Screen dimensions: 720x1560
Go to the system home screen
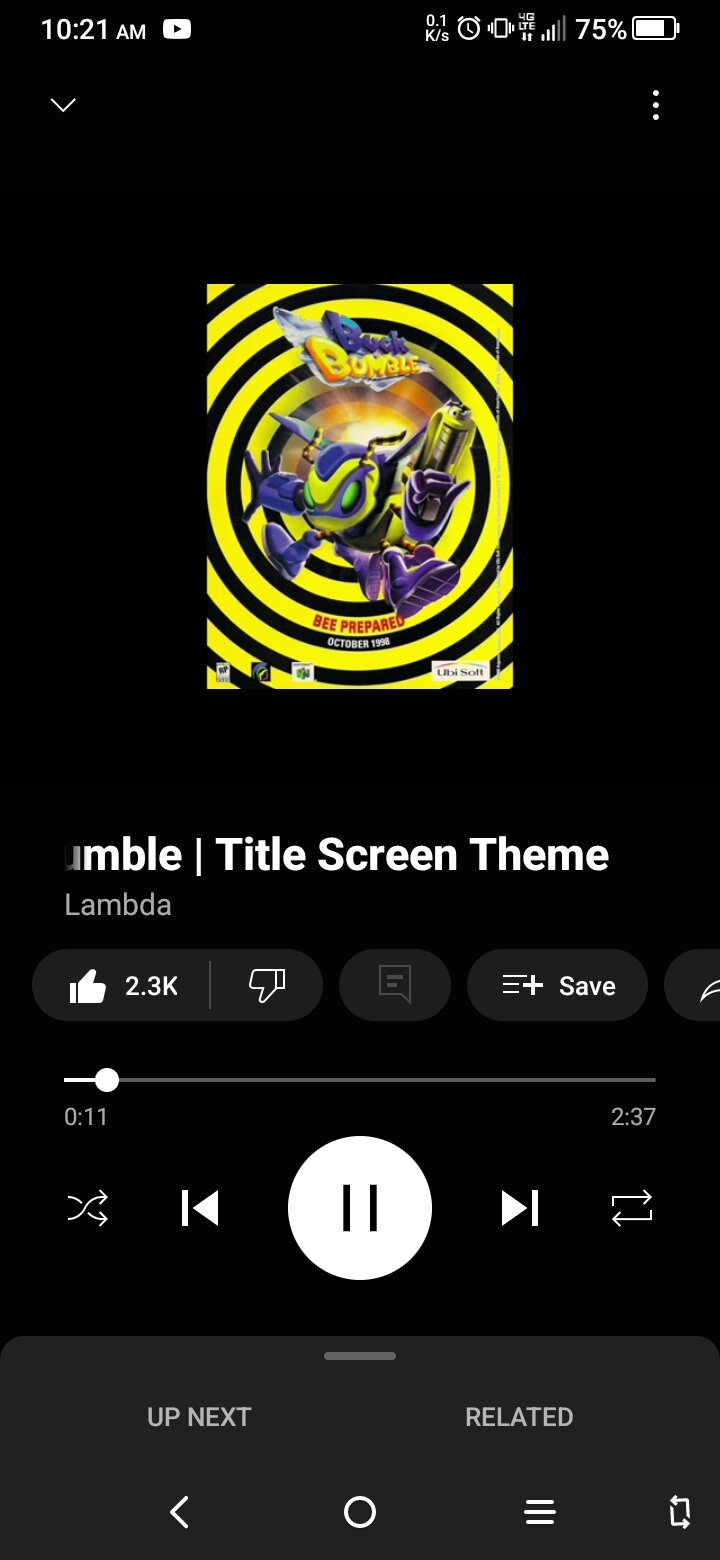[x=360, y=1512]
